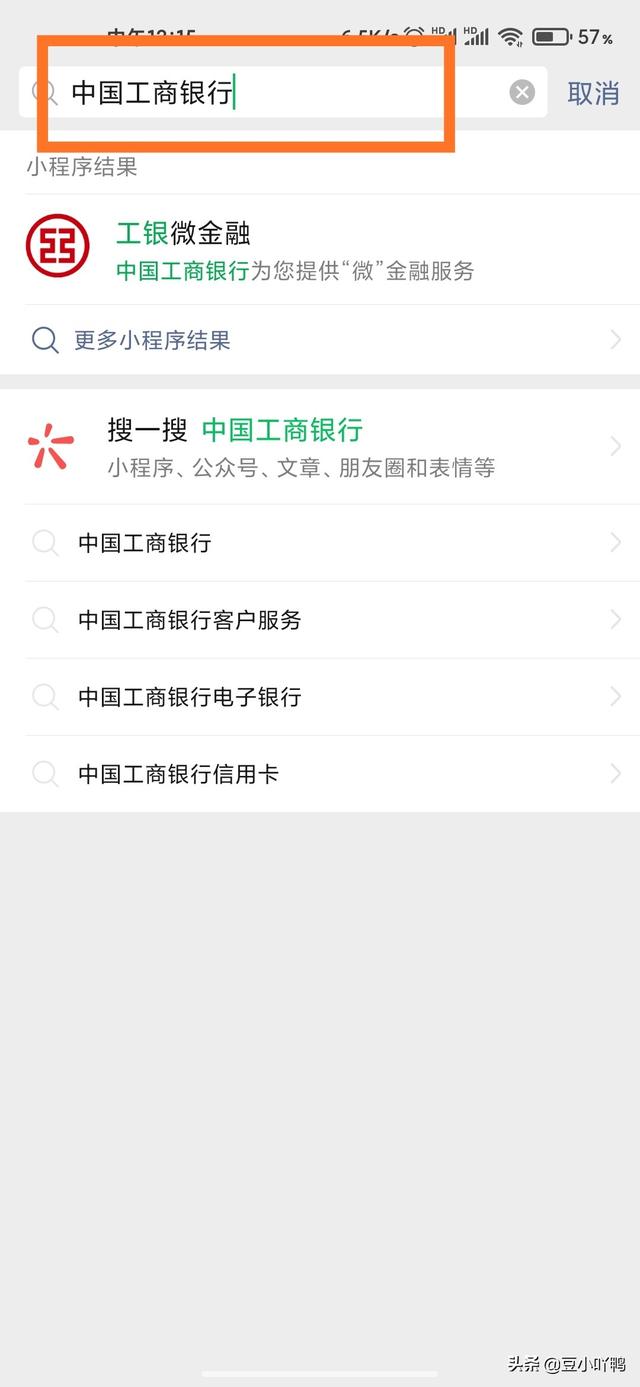Choose the 中国工商银行电子银行 suggestion
640x1387 pixels.
point(320,697)
